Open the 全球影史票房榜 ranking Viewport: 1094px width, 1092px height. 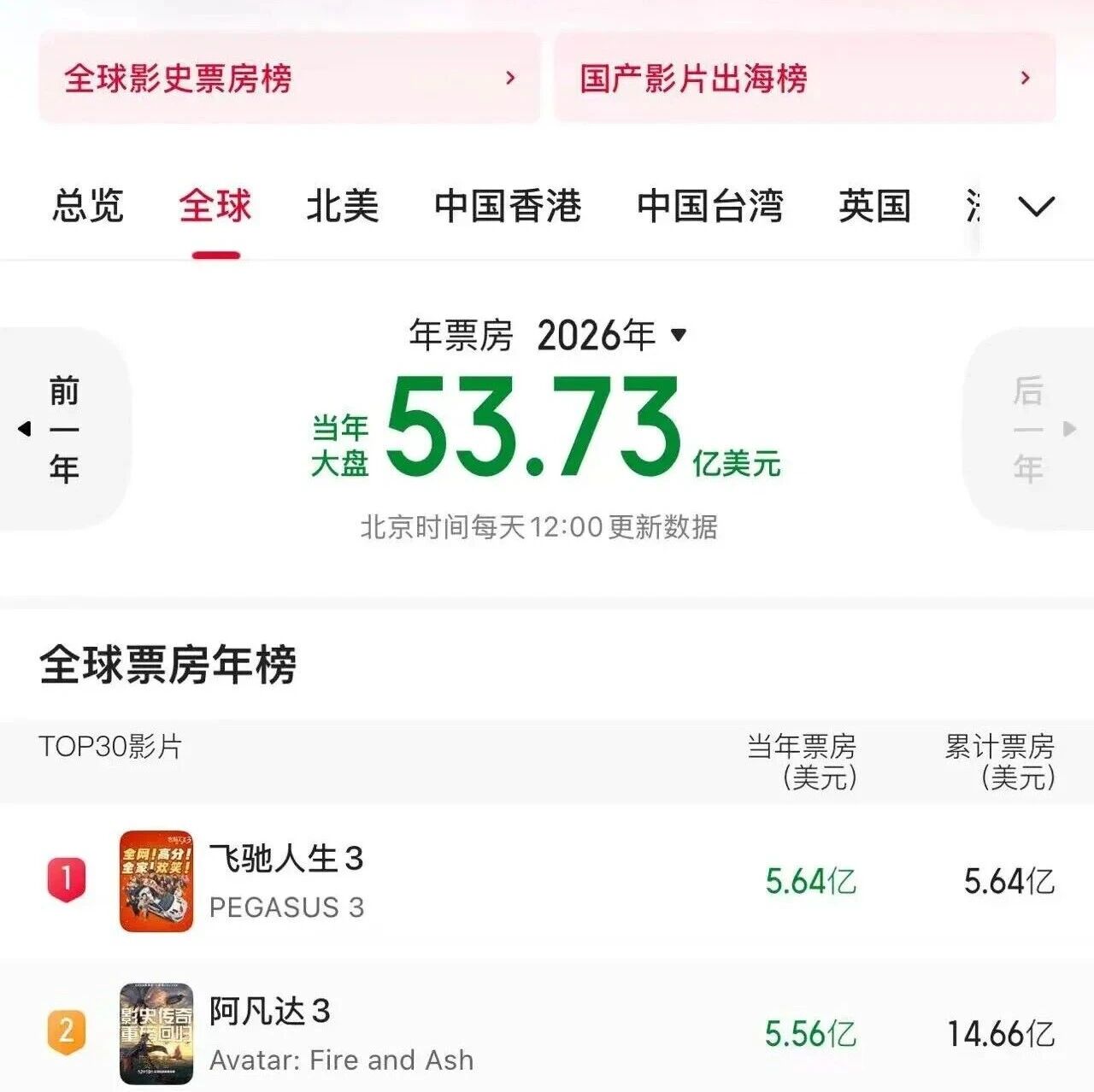click(x=289, y=79)
